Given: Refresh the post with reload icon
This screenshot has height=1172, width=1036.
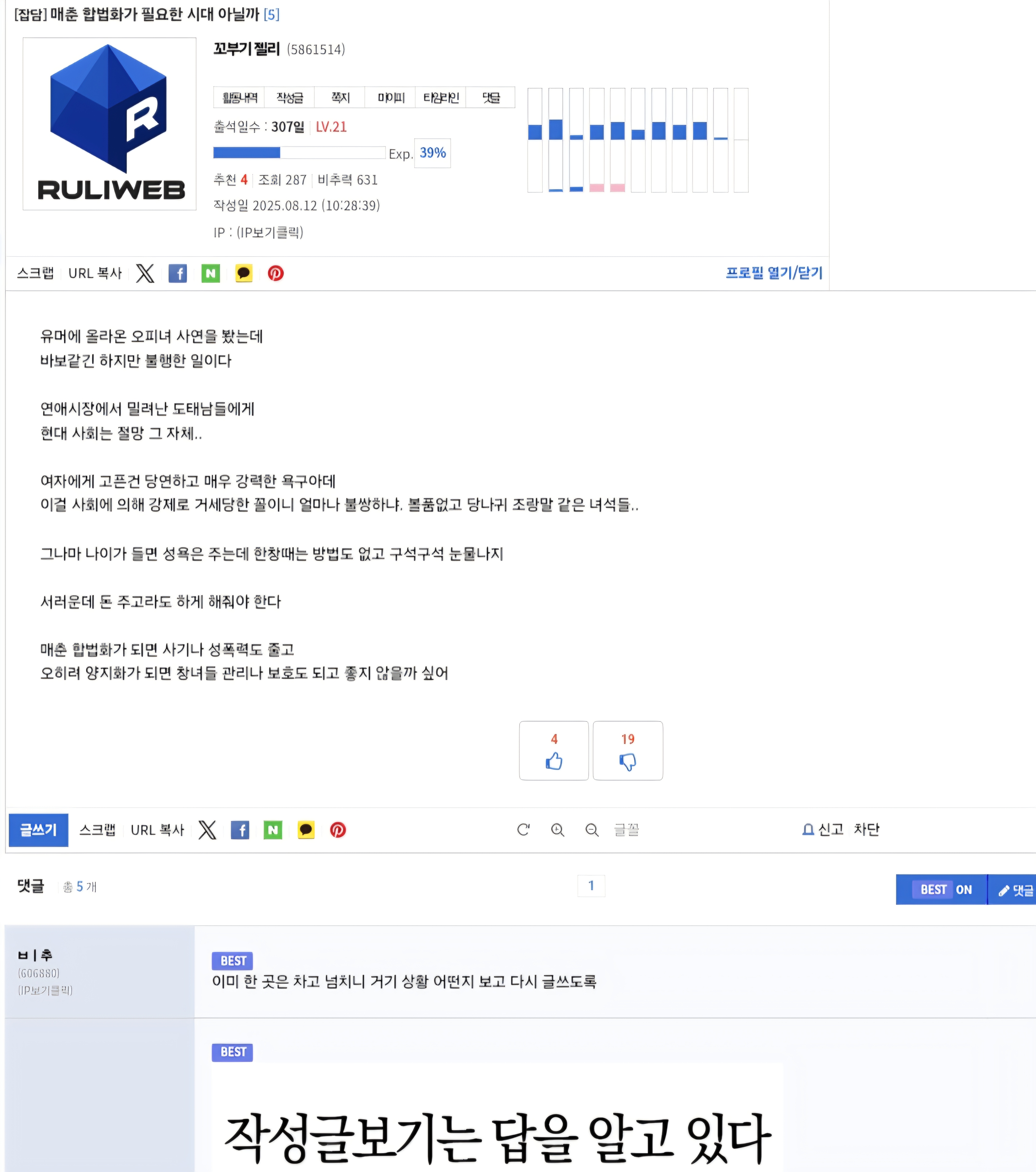Looking at the screenshot, I should 523,830.
